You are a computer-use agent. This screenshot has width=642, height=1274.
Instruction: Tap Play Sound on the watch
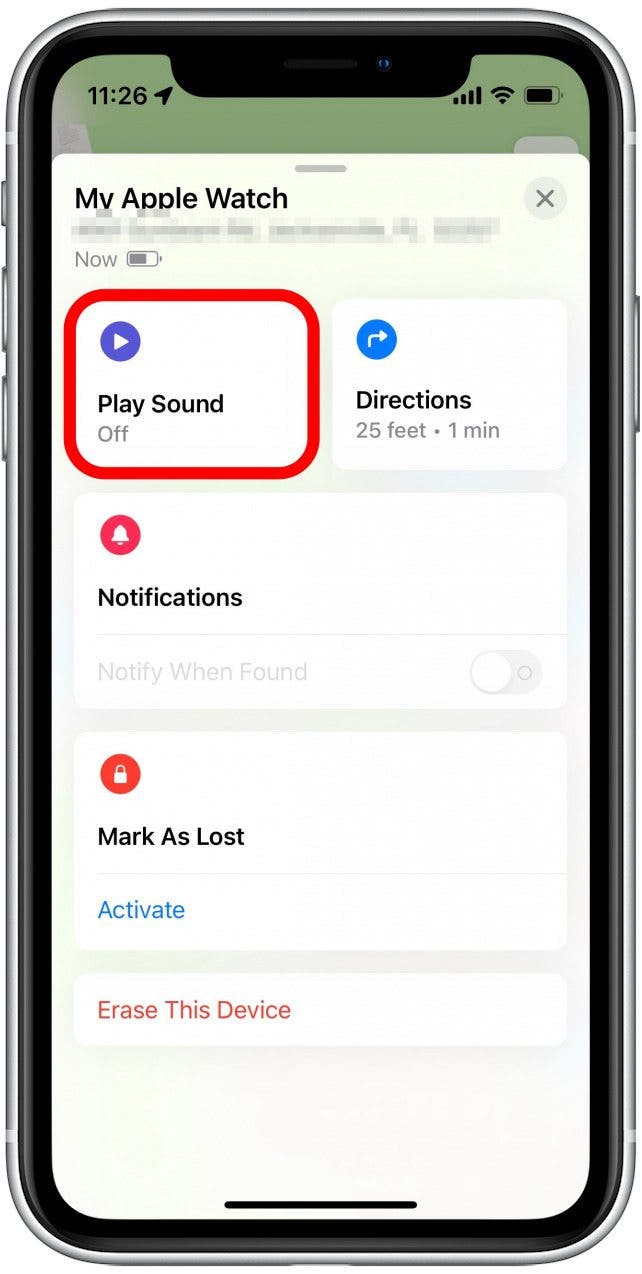192,385
